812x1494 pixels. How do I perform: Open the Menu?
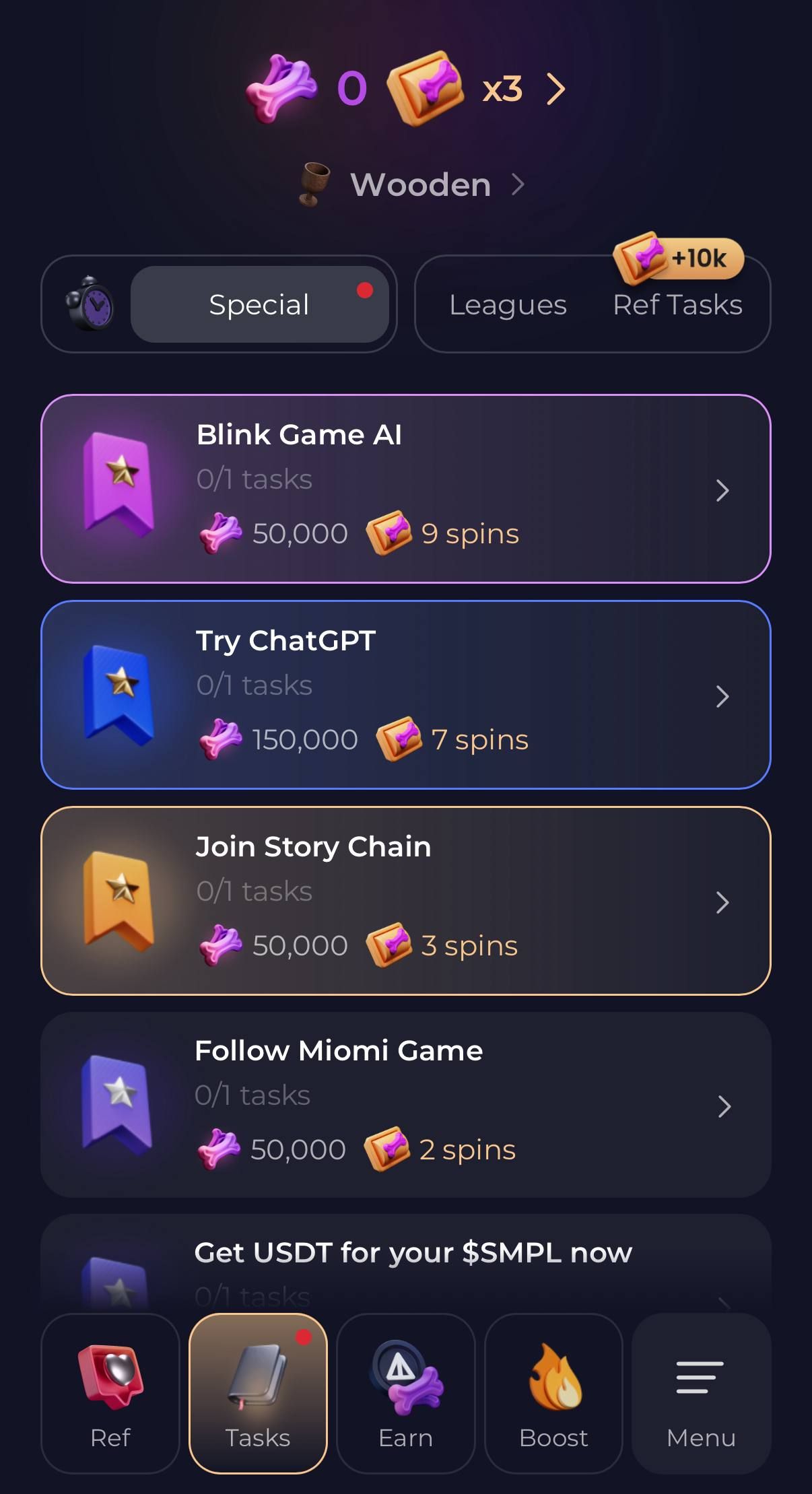[701, 1393]
